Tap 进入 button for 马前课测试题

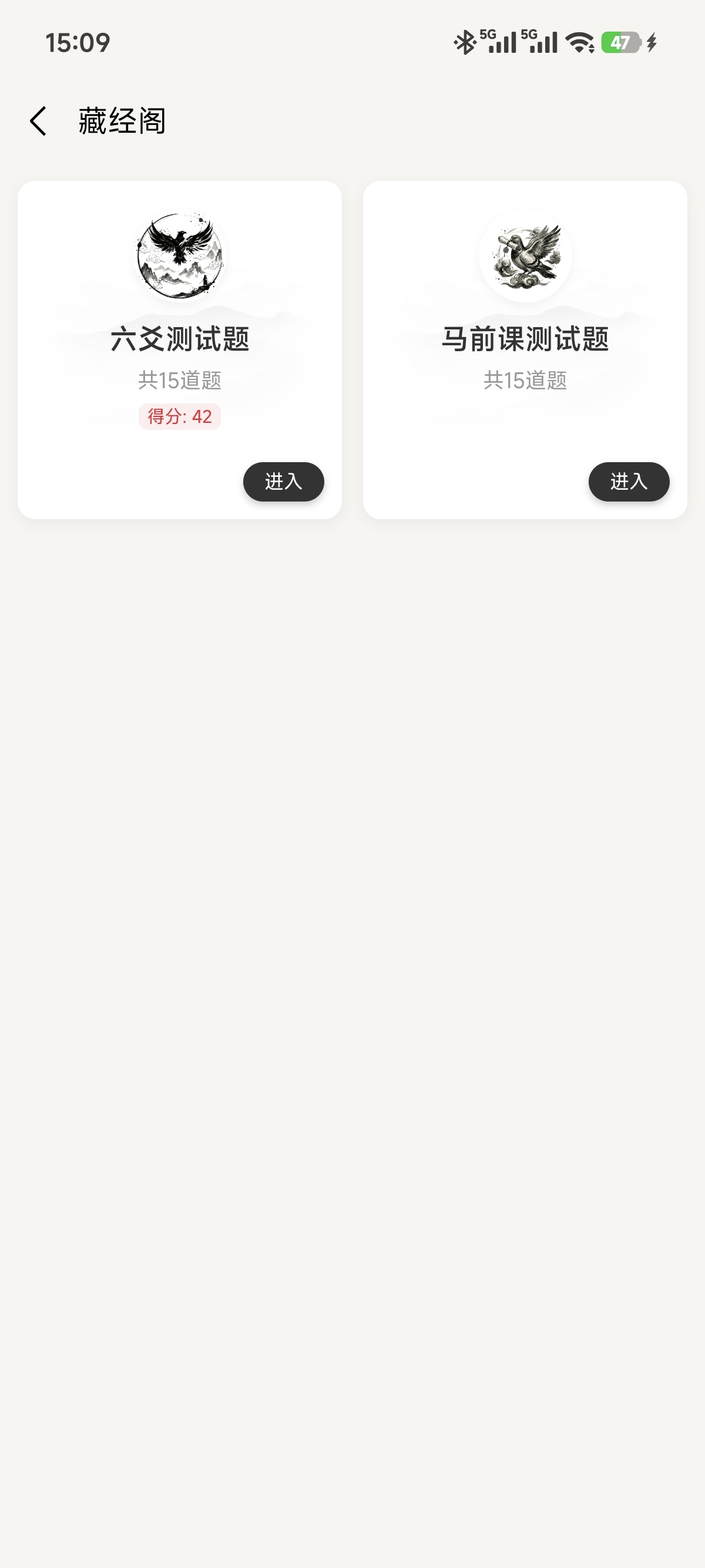628,482
